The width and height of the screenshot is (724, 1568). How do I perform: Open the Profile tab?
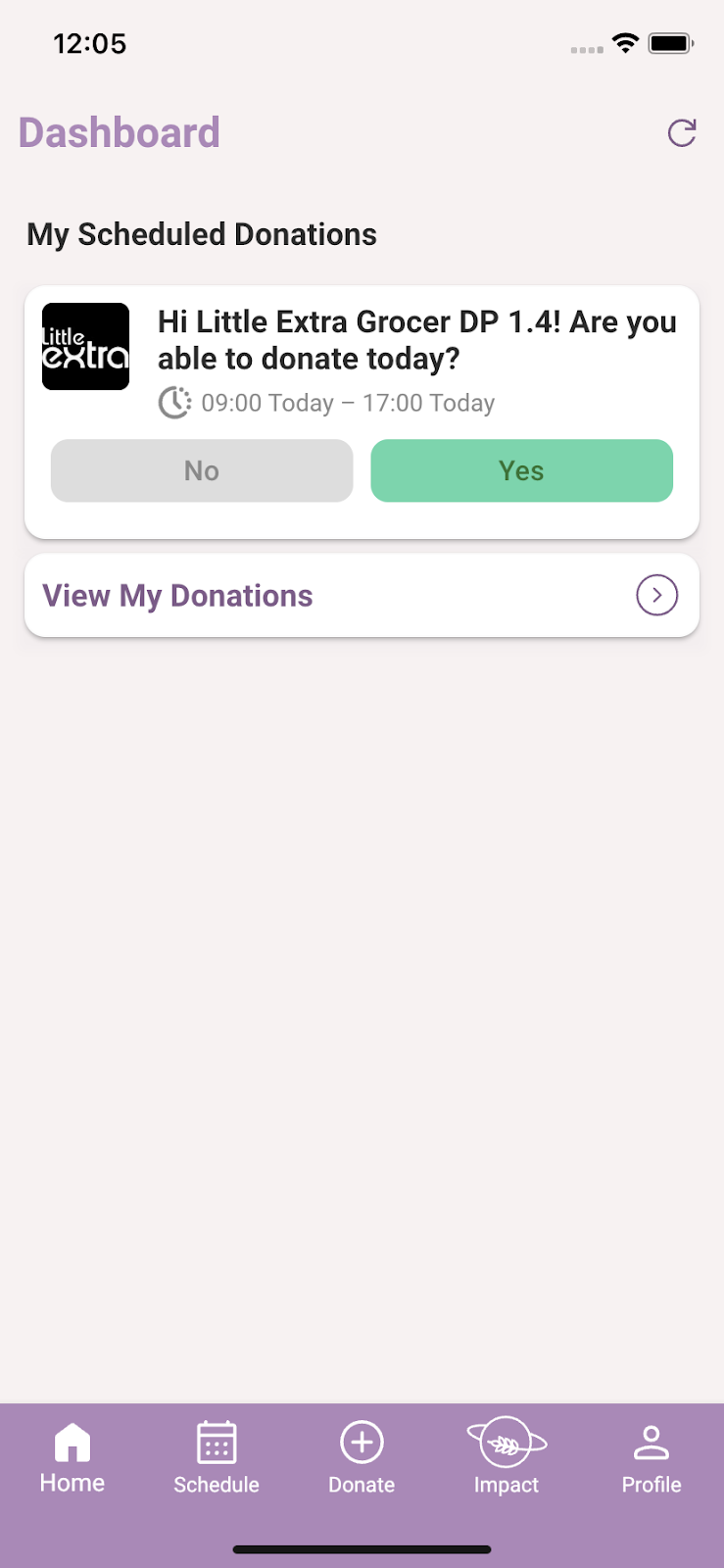(652, 1458)
